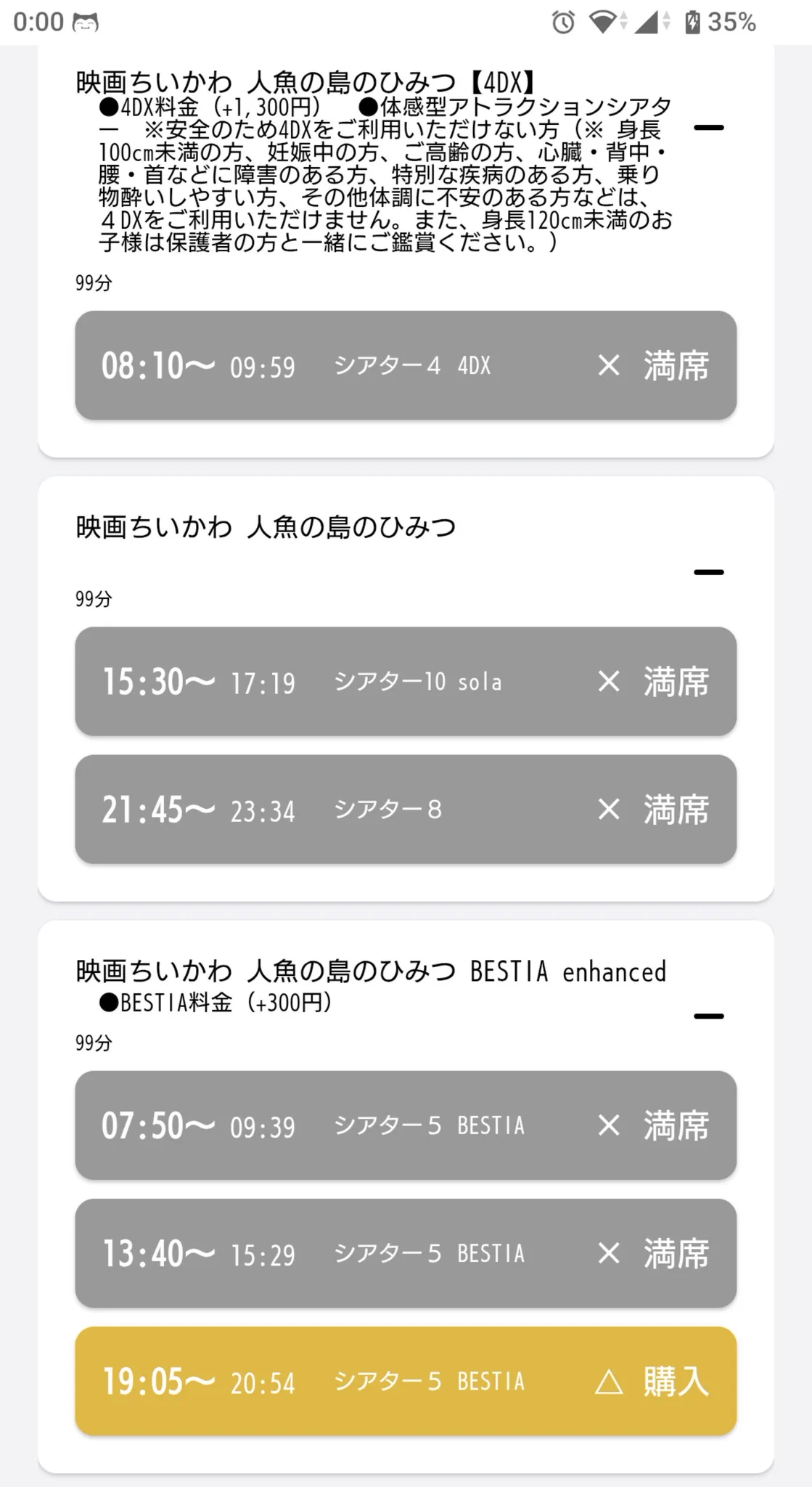Select the 07:50 BESTIA showtime
The width and height of the screenshot is (812, 1487).
point(406,1125)
